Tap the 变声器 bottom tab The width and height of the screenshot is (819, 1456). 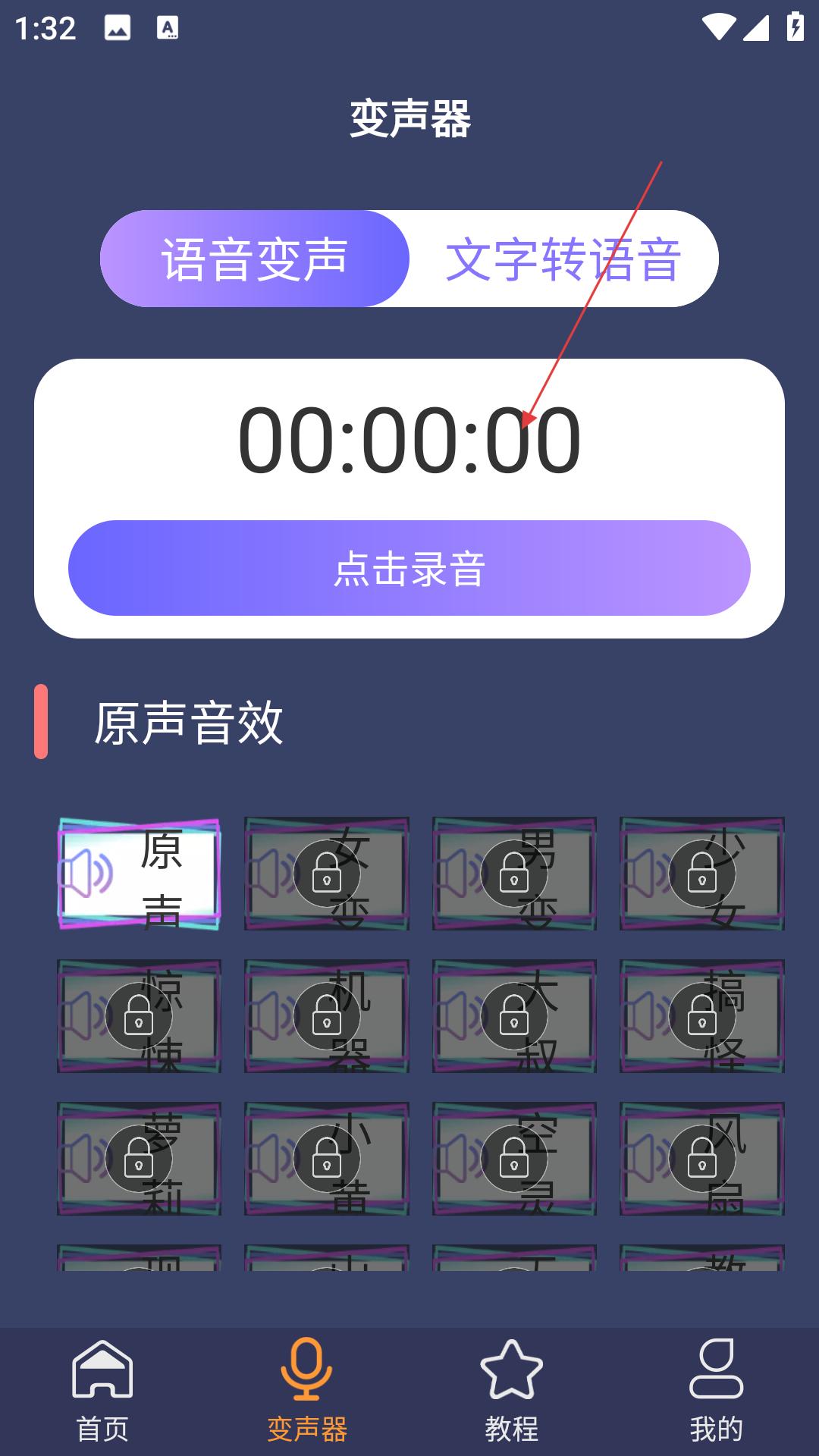coord(307,1392)
